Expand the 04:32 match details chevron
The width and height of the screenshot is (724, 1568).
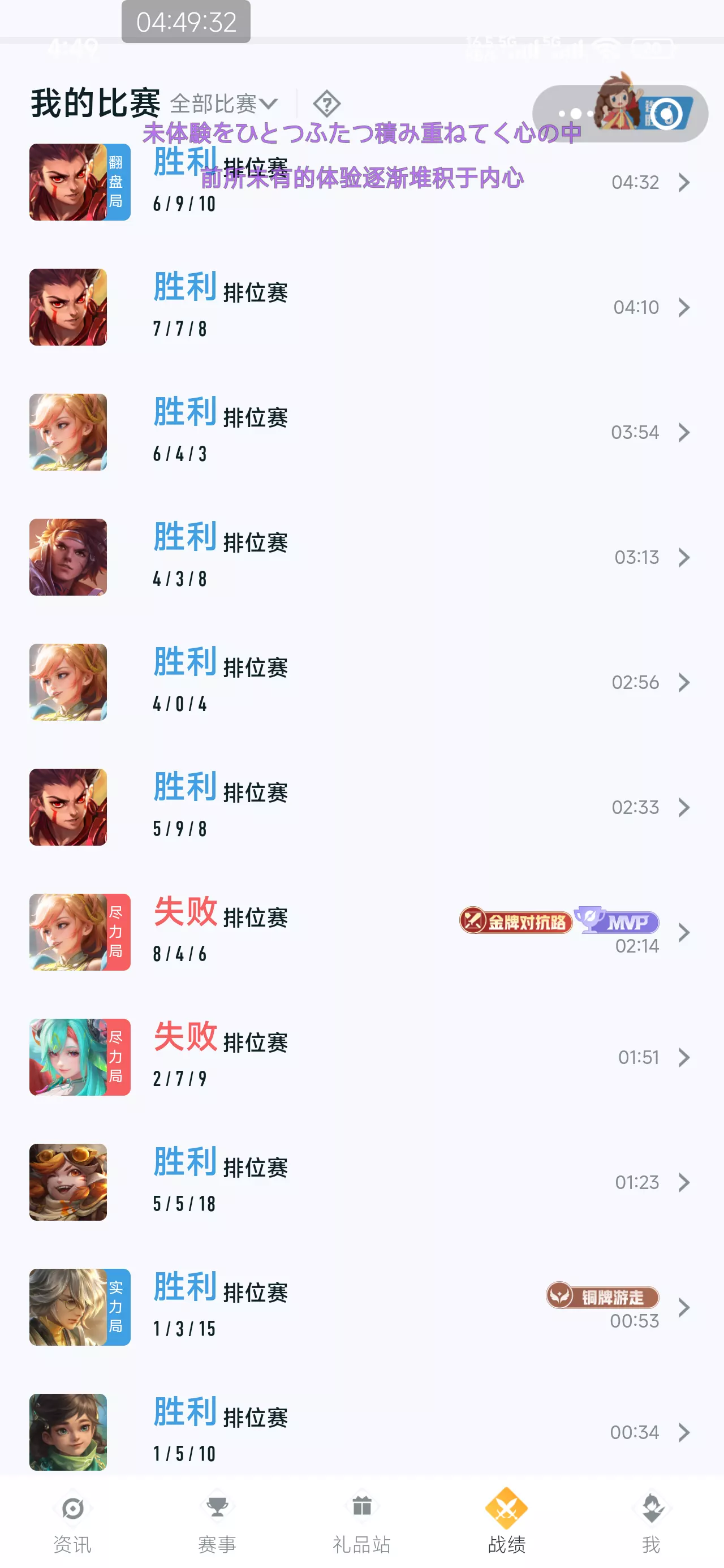point(683,183)
